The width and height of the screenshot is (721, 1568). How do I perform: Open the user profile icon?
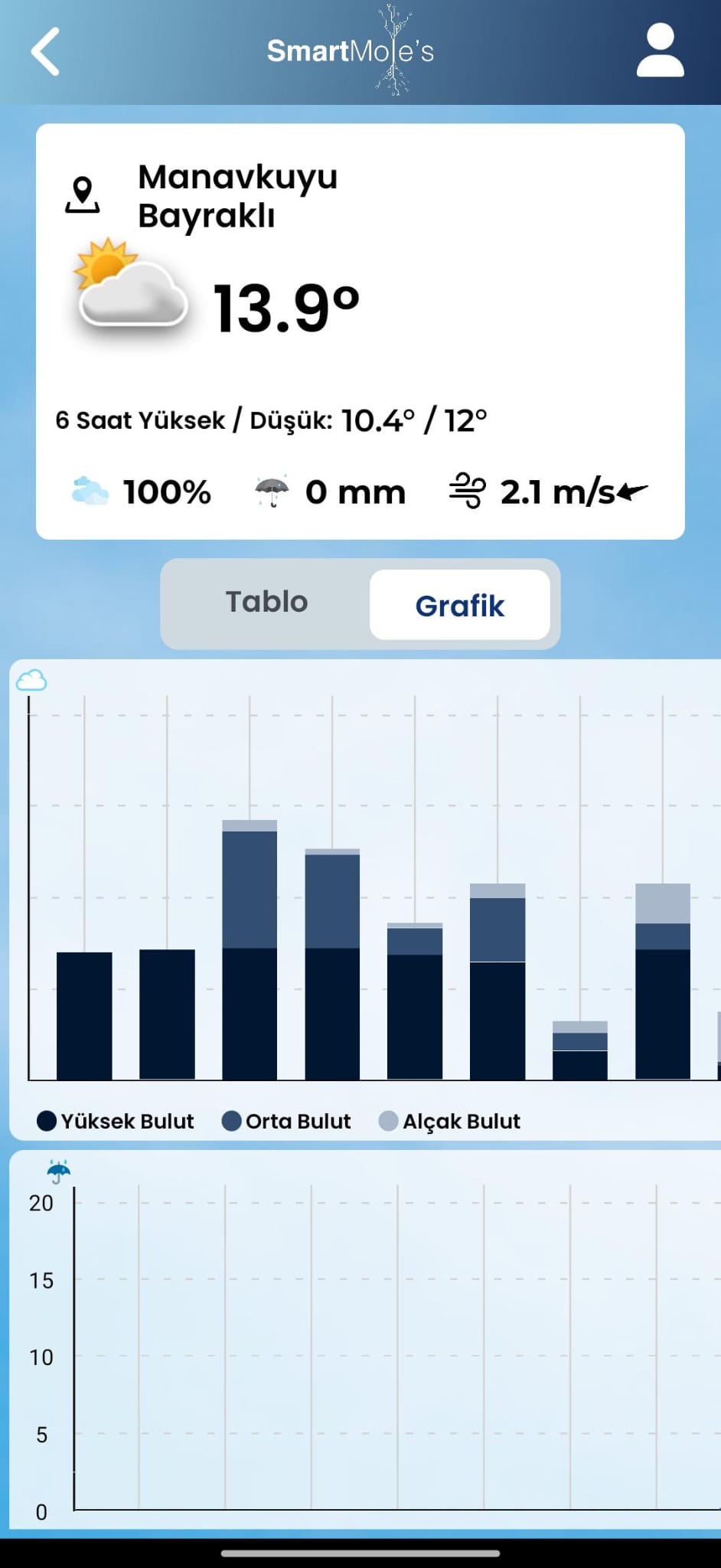(x=660, y=51)
